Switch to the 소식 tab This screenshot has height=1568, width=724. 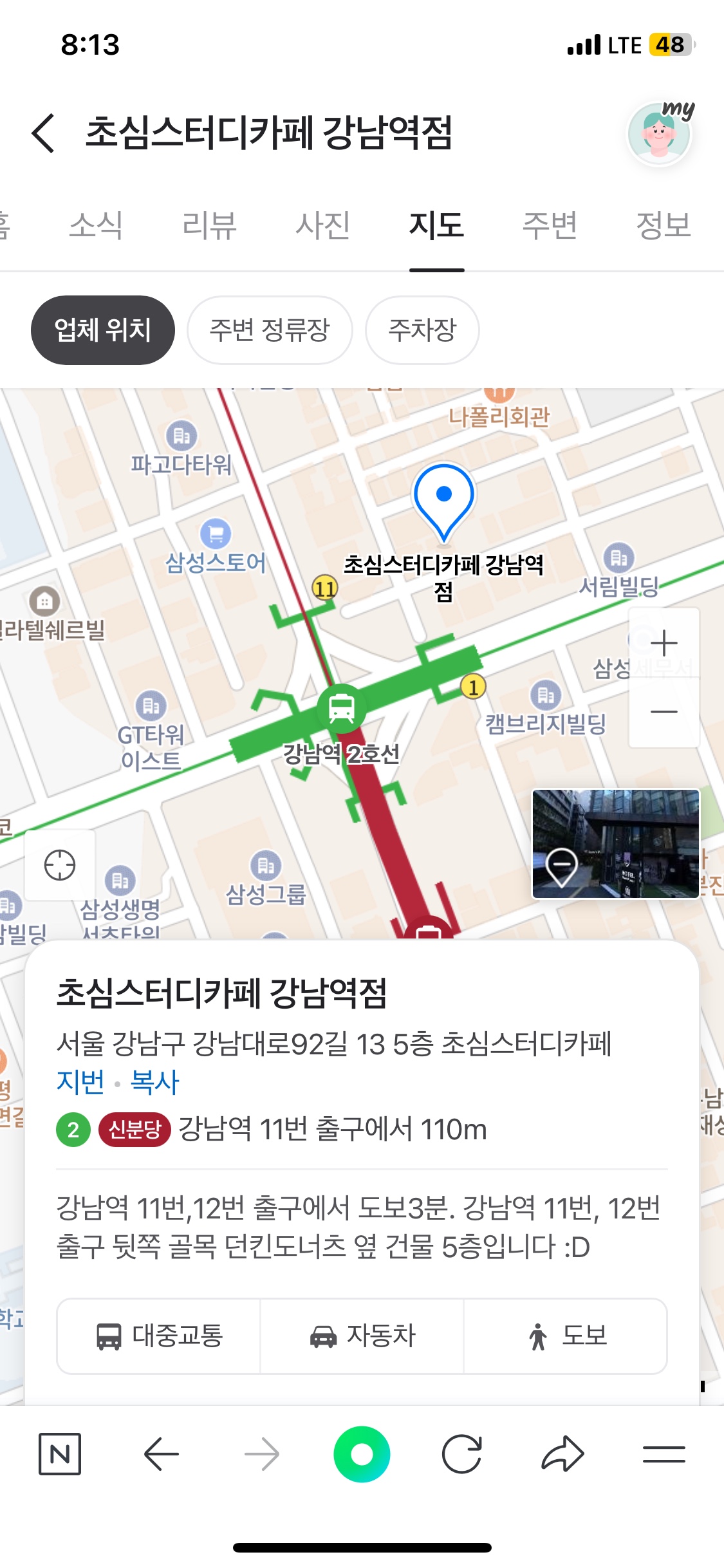tap(96, 225)
